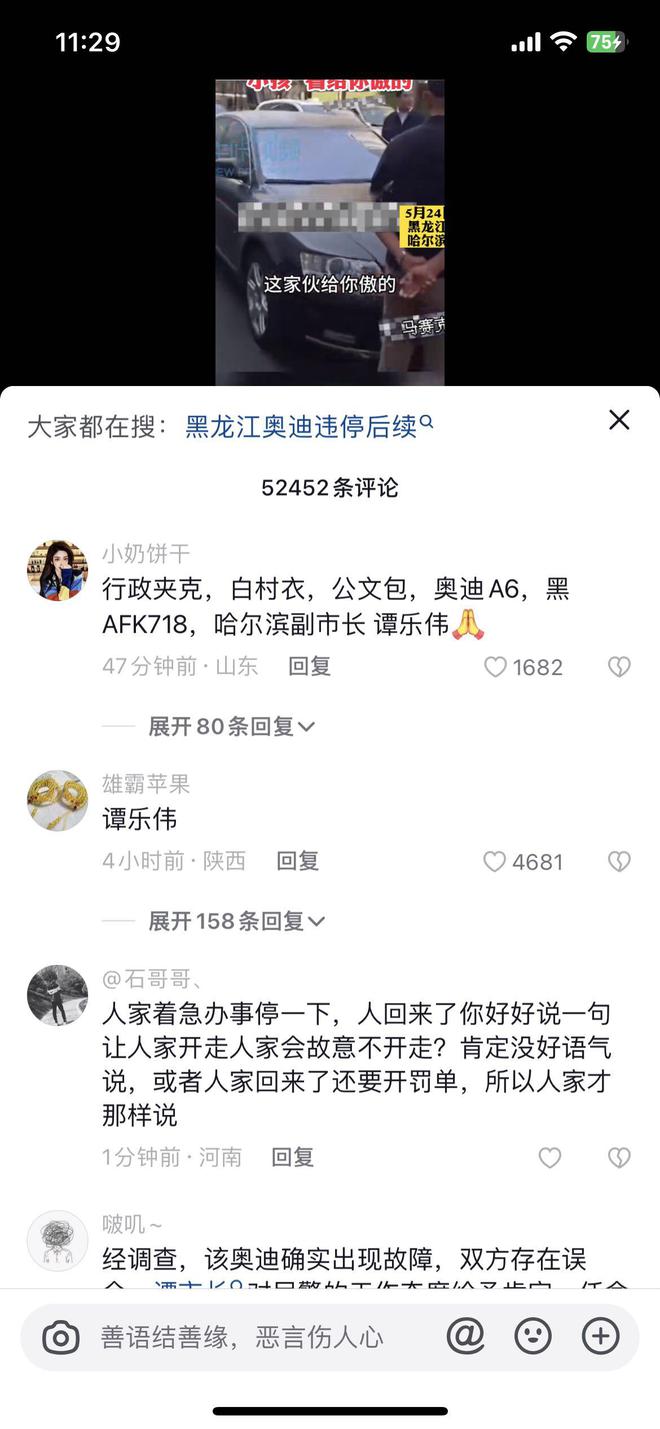The height and width of the screenshot is (1429, 660).
Task: Open 小奶饼干's profile avatar
Action: (57, 571)
